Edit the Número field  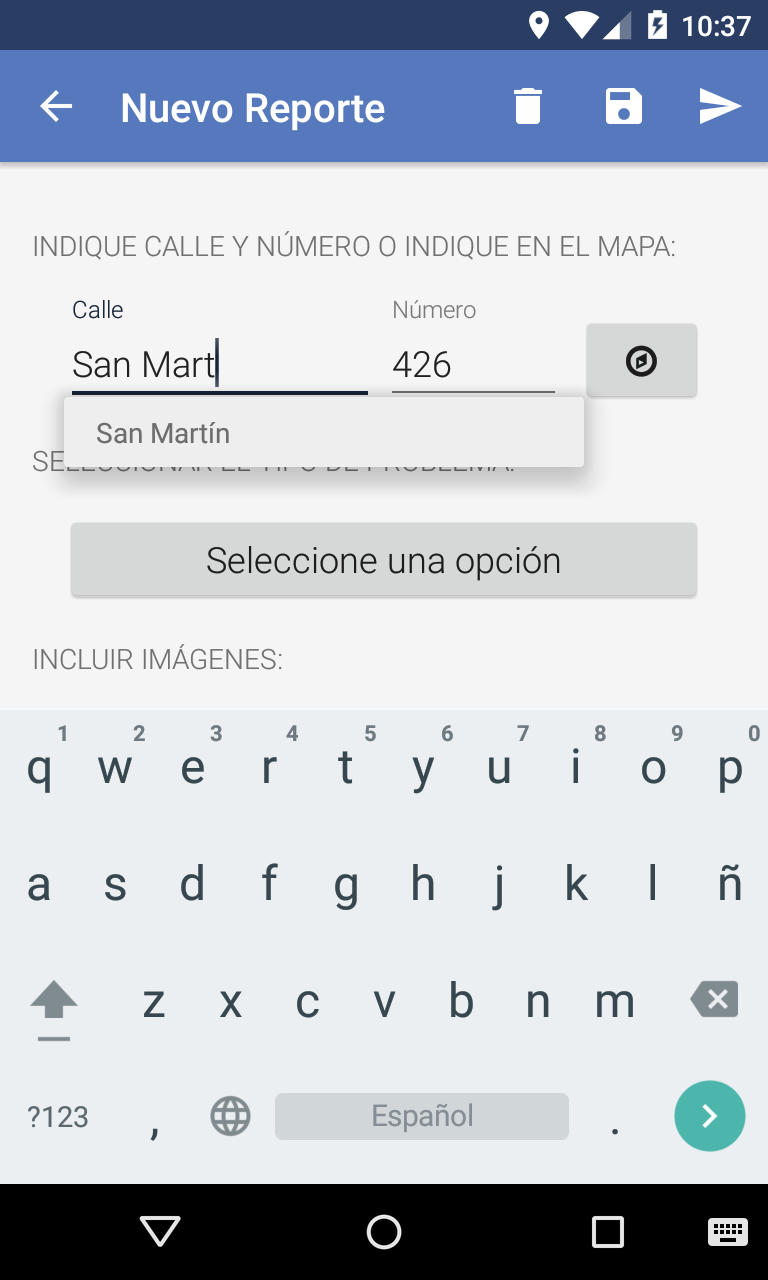(x=473, y=365)
